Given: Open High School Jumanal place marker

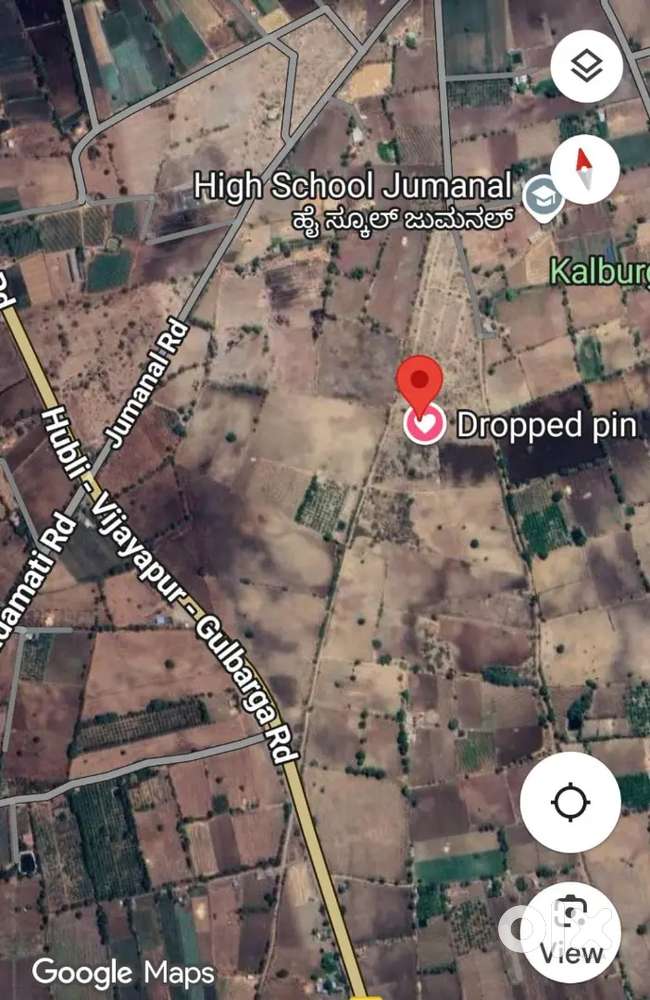Looking at the screenshot, I should coord(543,197).
